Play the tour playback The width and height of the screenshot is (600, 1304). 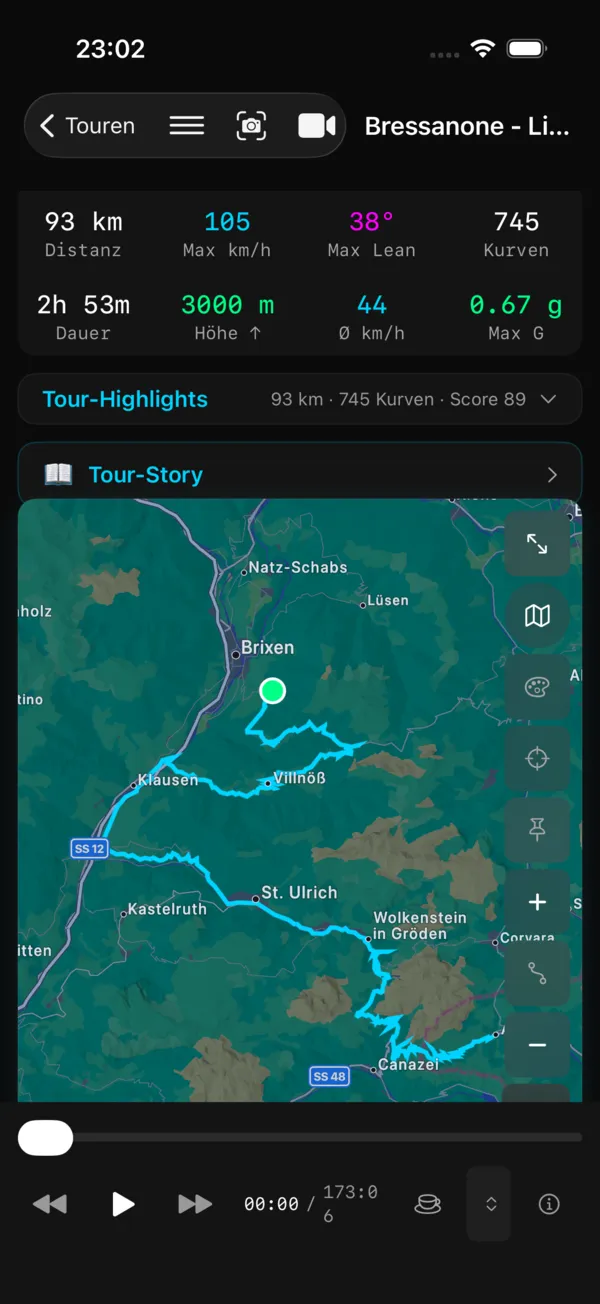pos(122,1204)
